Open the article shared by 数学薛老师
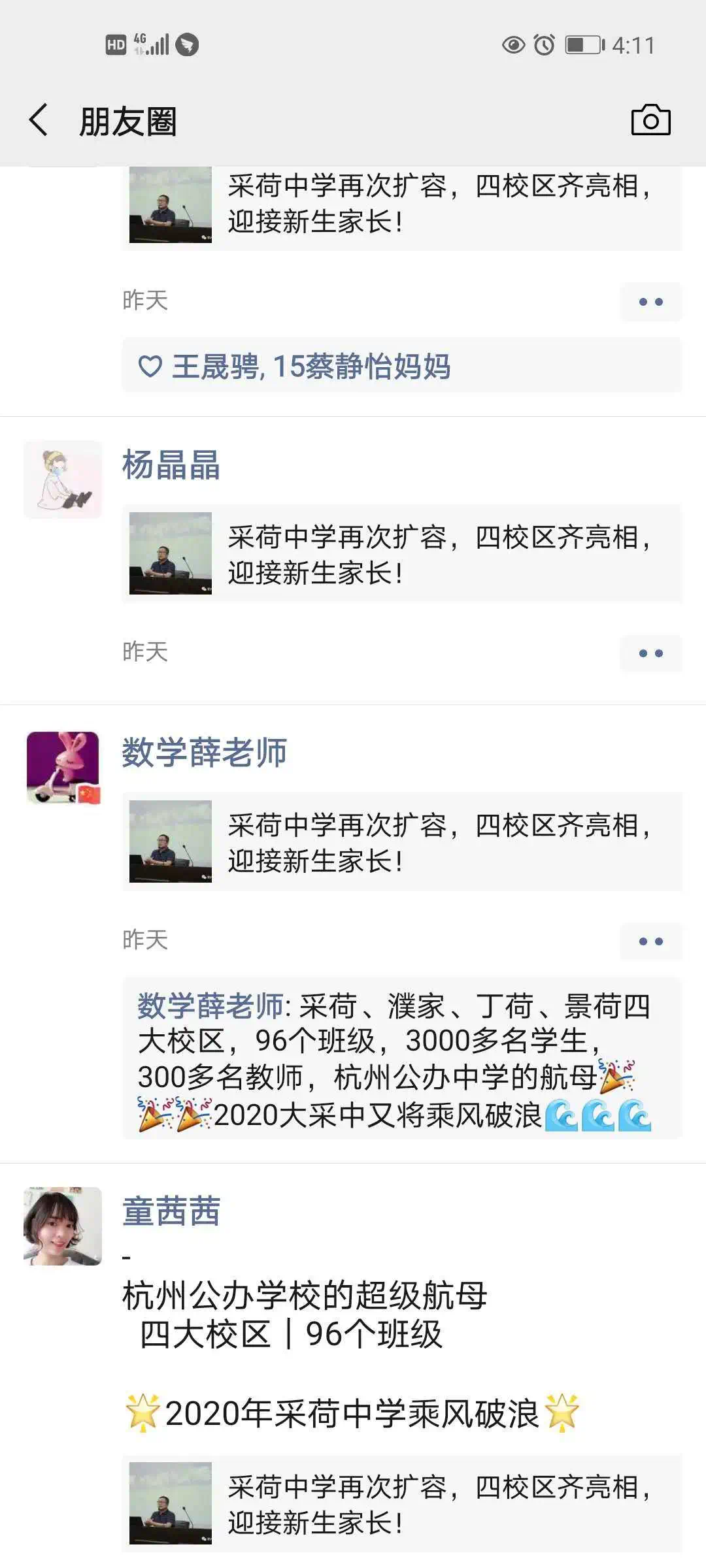This screenshot has height=1568, width=706. pos(402,841)
